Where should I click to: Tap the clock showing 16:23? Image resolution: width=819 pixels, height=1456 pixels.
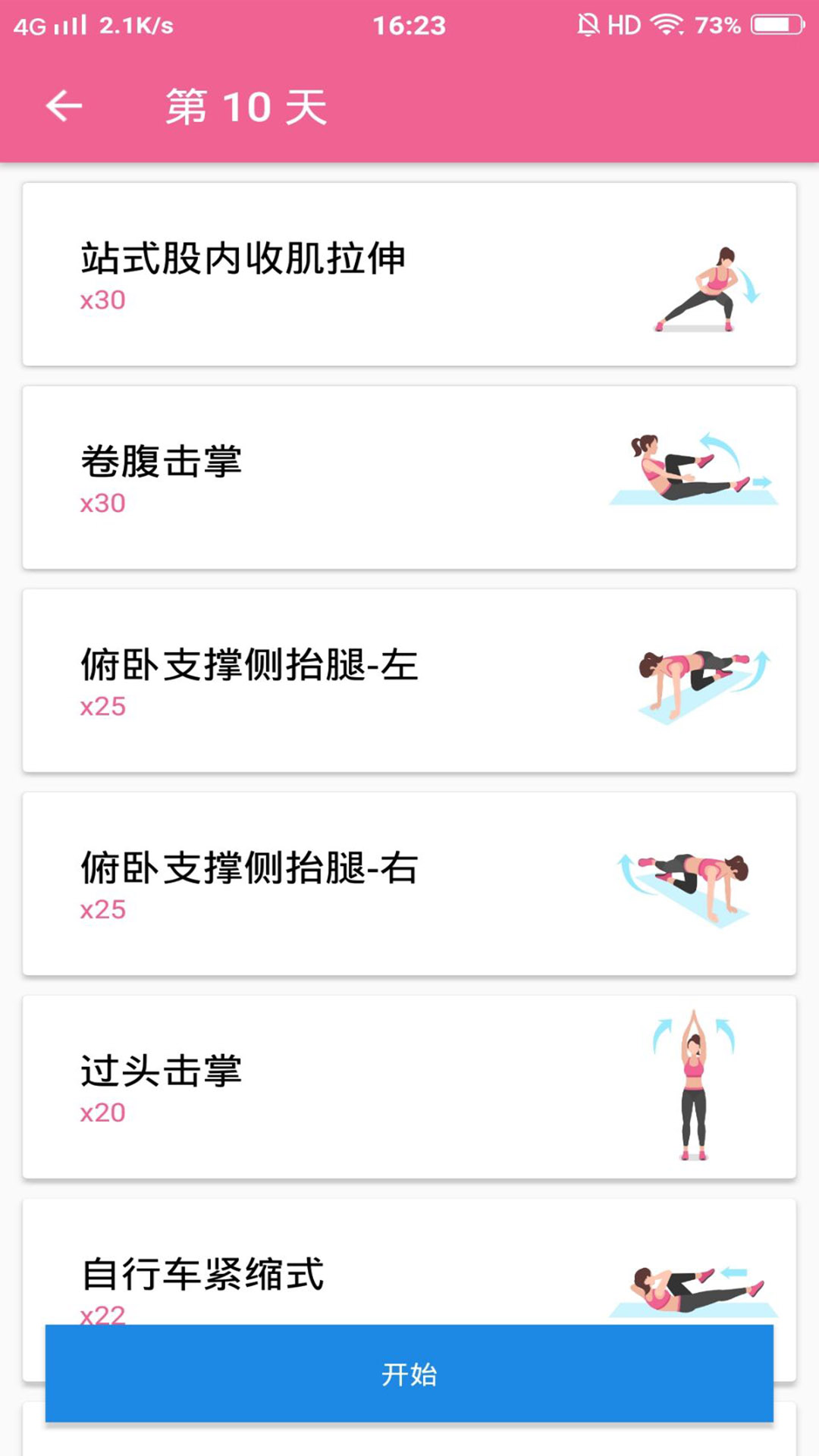pos(408,25)
